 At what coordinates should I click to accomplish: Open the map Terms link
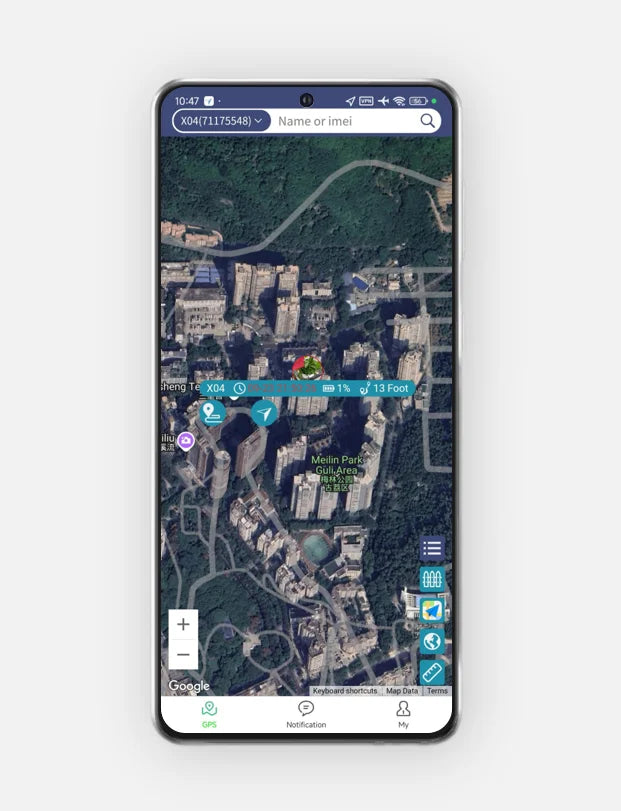(x=438, y=691)
